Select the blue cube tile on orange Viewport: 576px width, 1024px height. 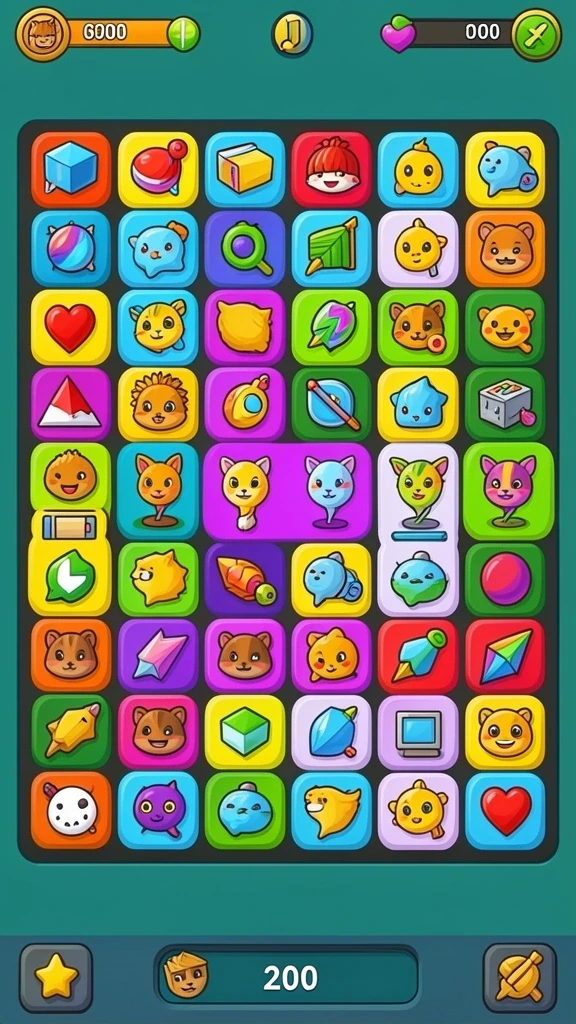71,170
